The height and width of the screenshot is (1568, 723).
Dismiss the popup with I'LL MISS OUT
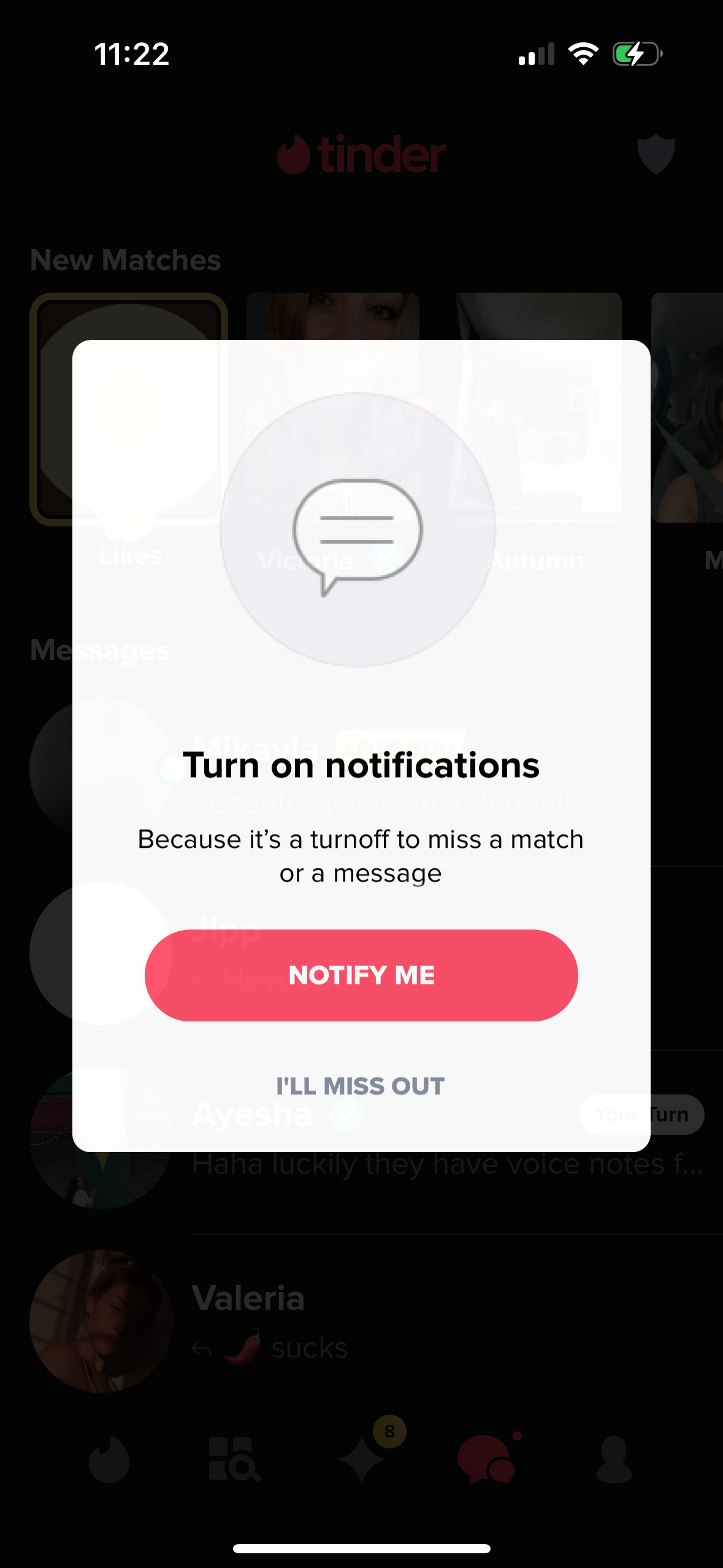[361, 1086]
